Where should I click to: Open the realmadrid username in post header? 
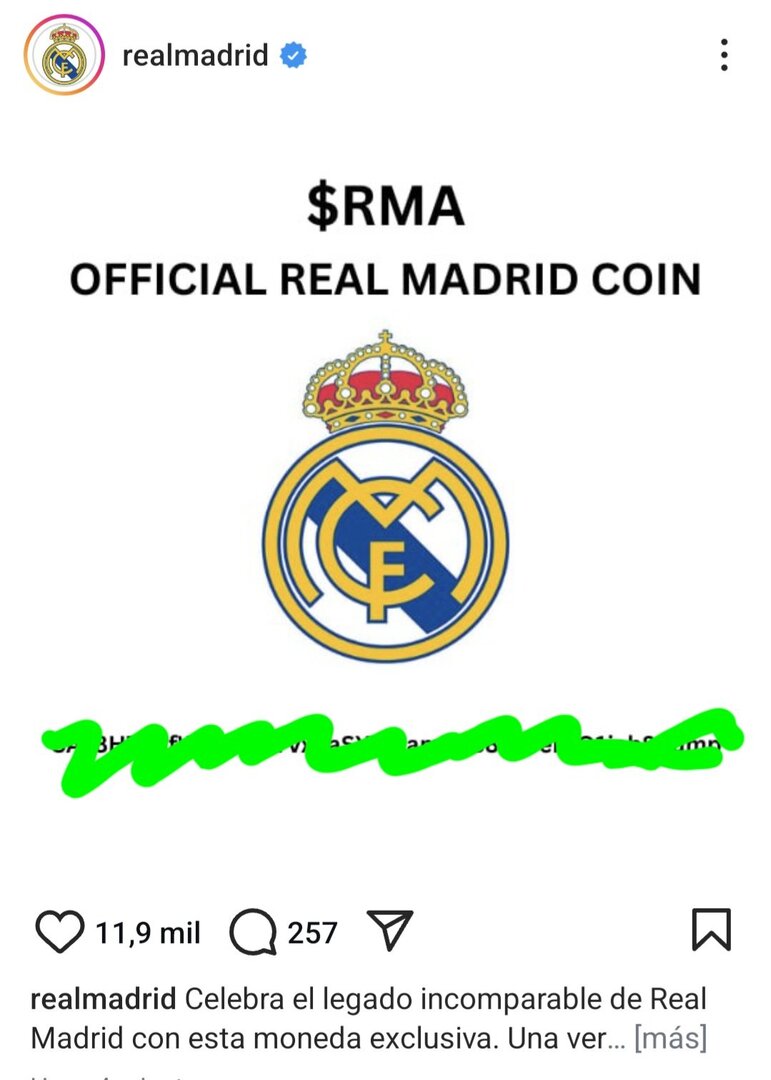coord(195,56)
